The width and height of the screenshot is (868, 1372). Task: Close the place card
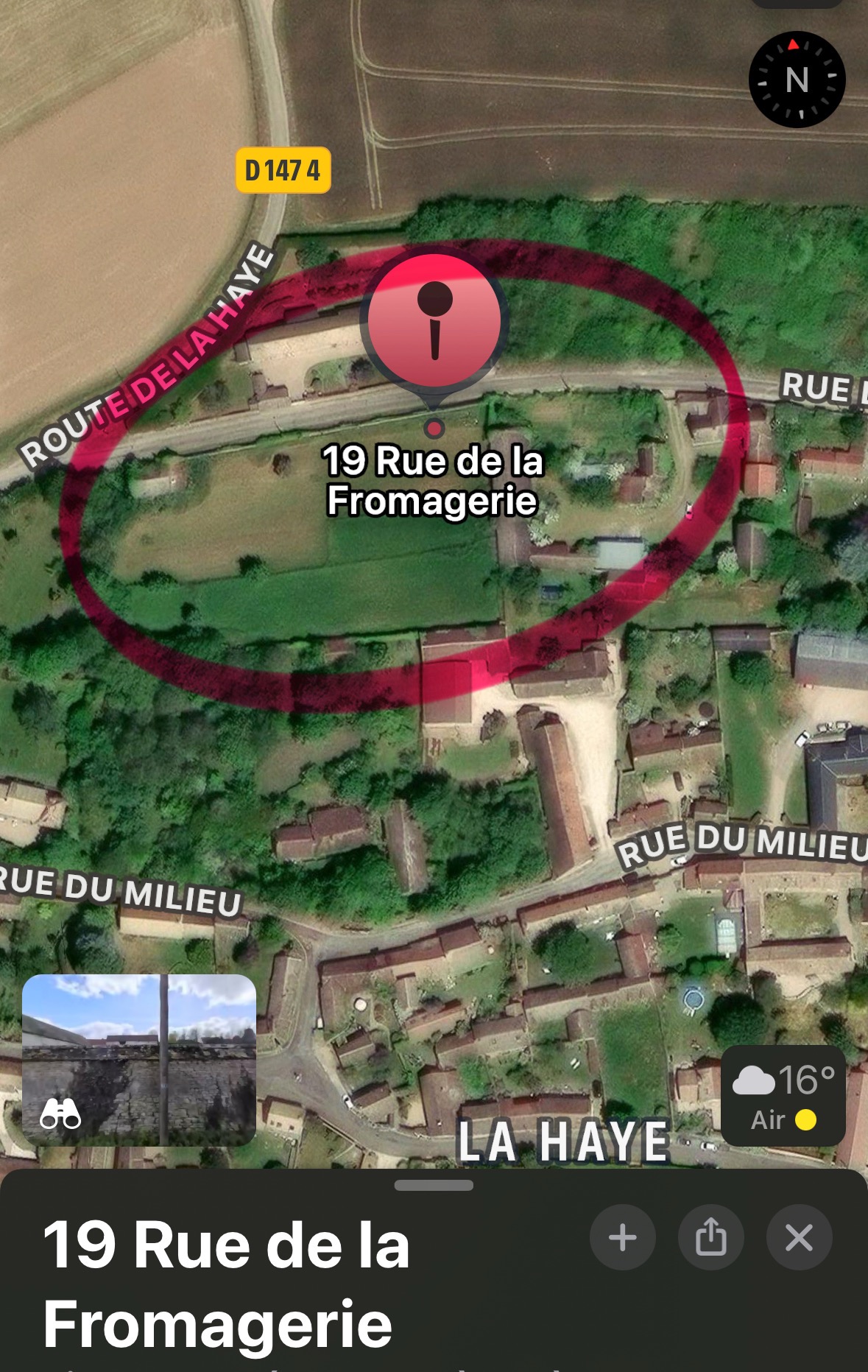tap(799, 1237)
